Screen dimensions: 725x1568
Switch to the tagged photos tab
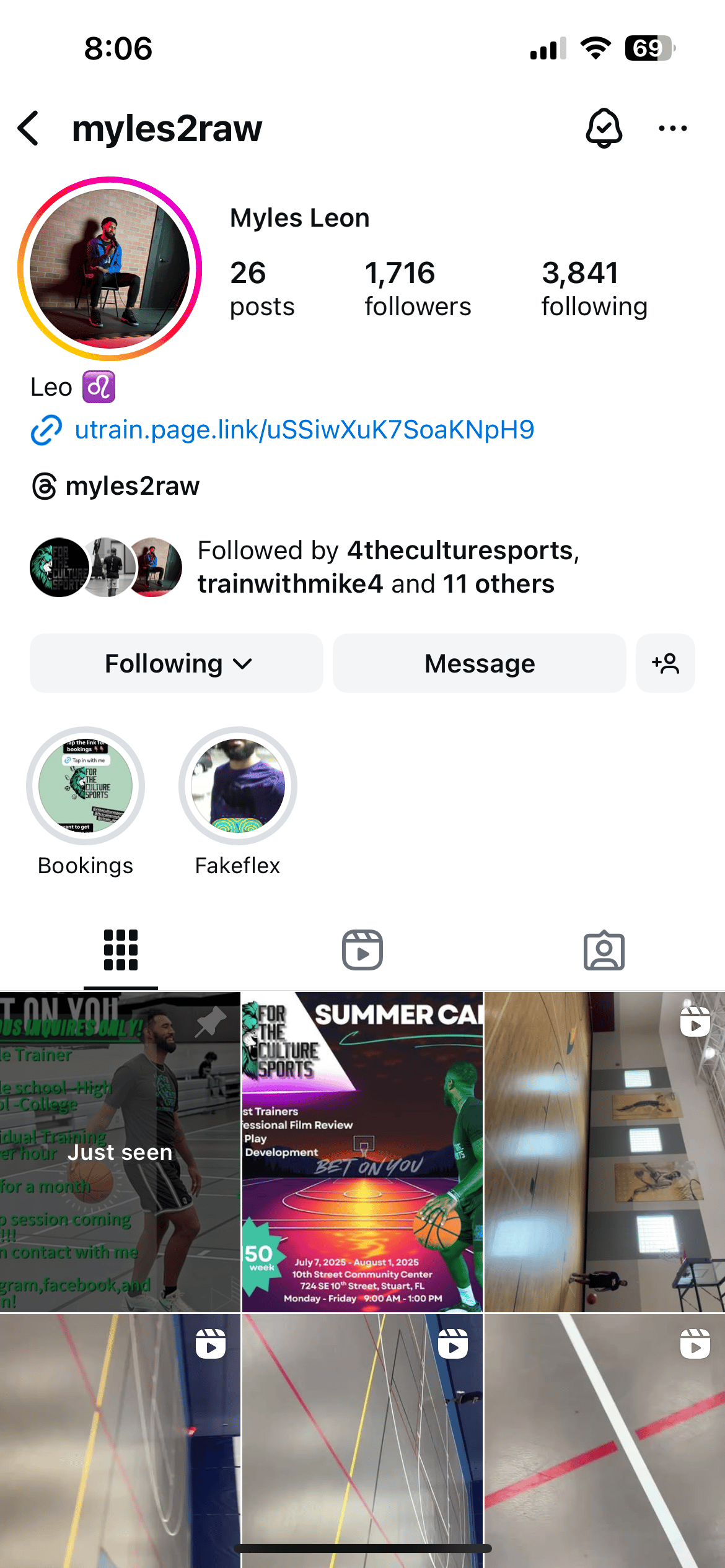[x=604, y=950]
